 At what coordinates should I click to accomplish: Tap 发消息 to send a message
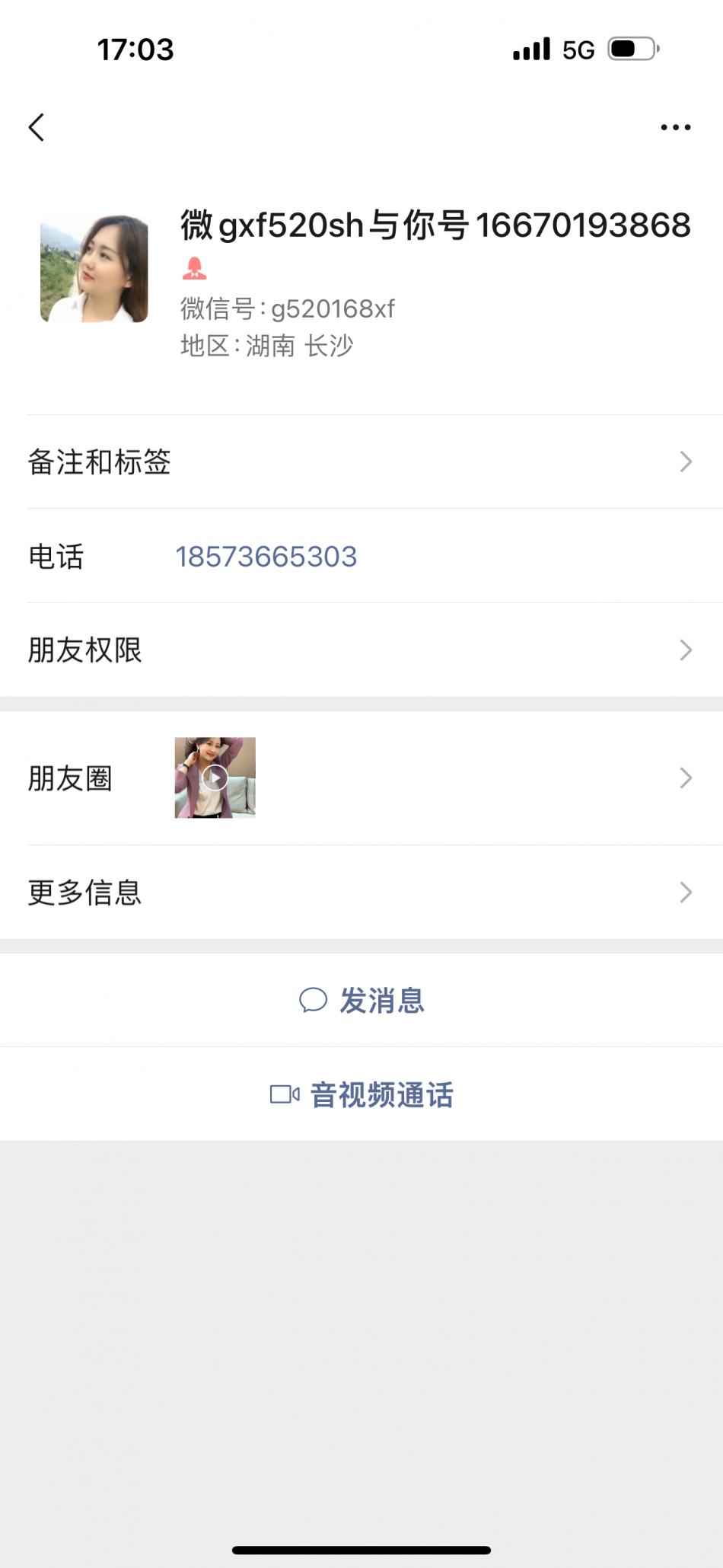click(x=362, y=1001)
